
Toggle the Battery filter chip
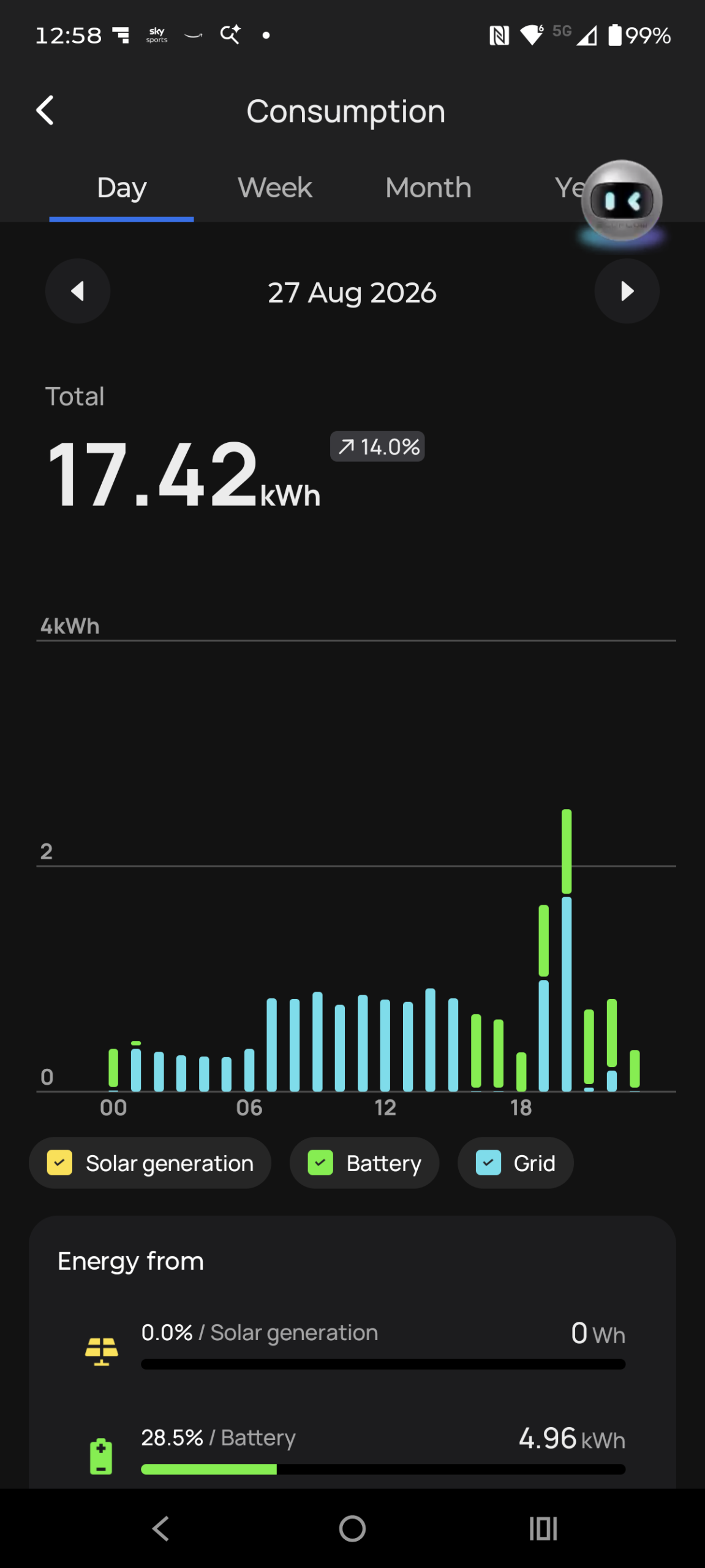click(x=364, y=1163)
